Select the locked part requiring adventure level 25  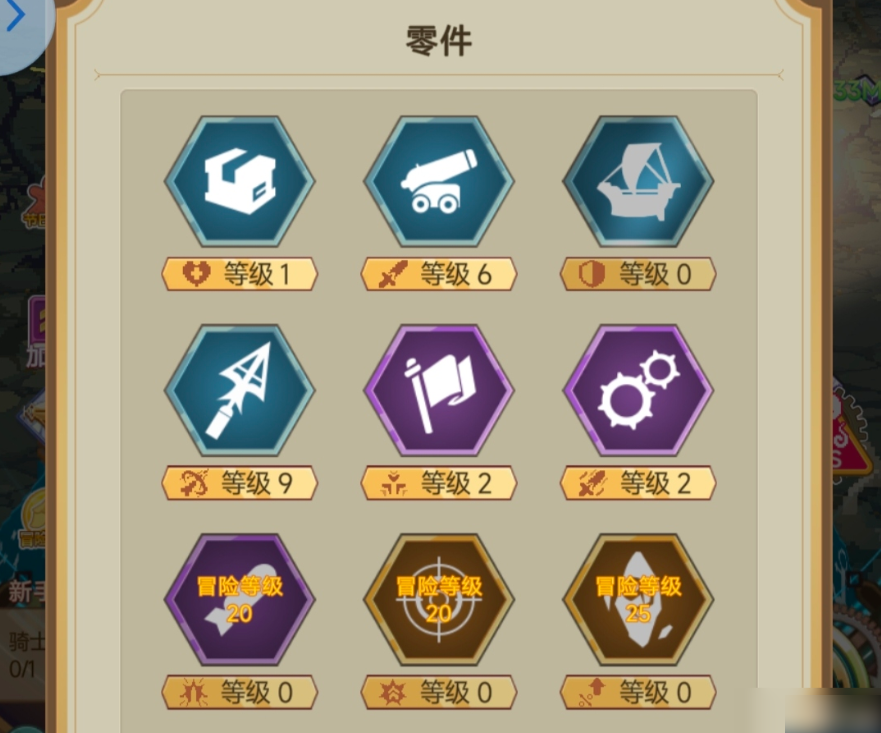[x=638, y=599]
